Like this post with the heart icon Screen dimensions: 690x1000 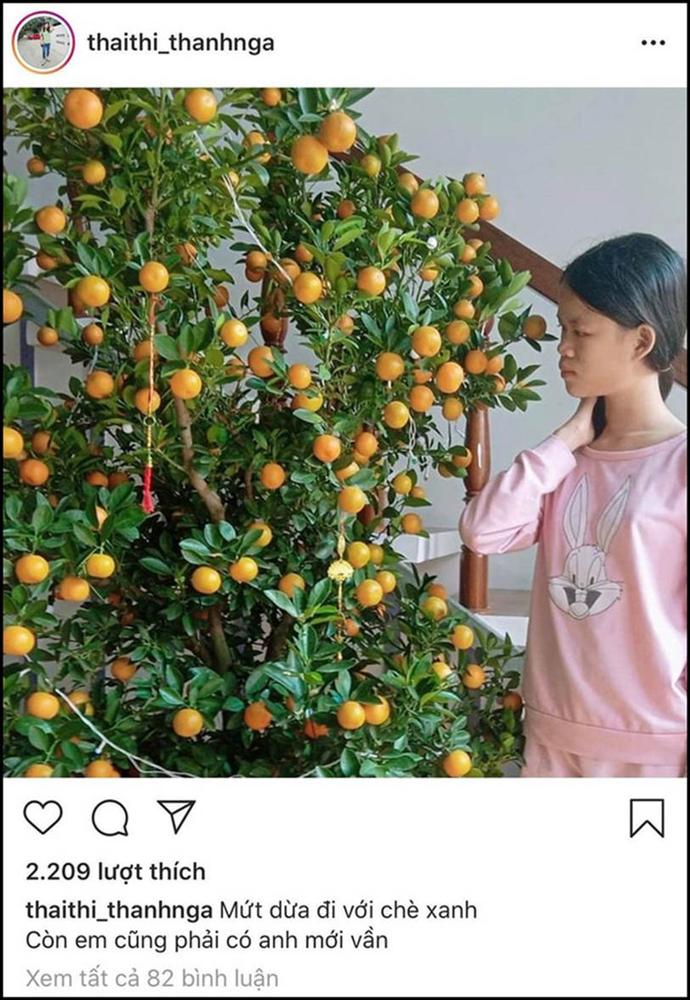43,817
